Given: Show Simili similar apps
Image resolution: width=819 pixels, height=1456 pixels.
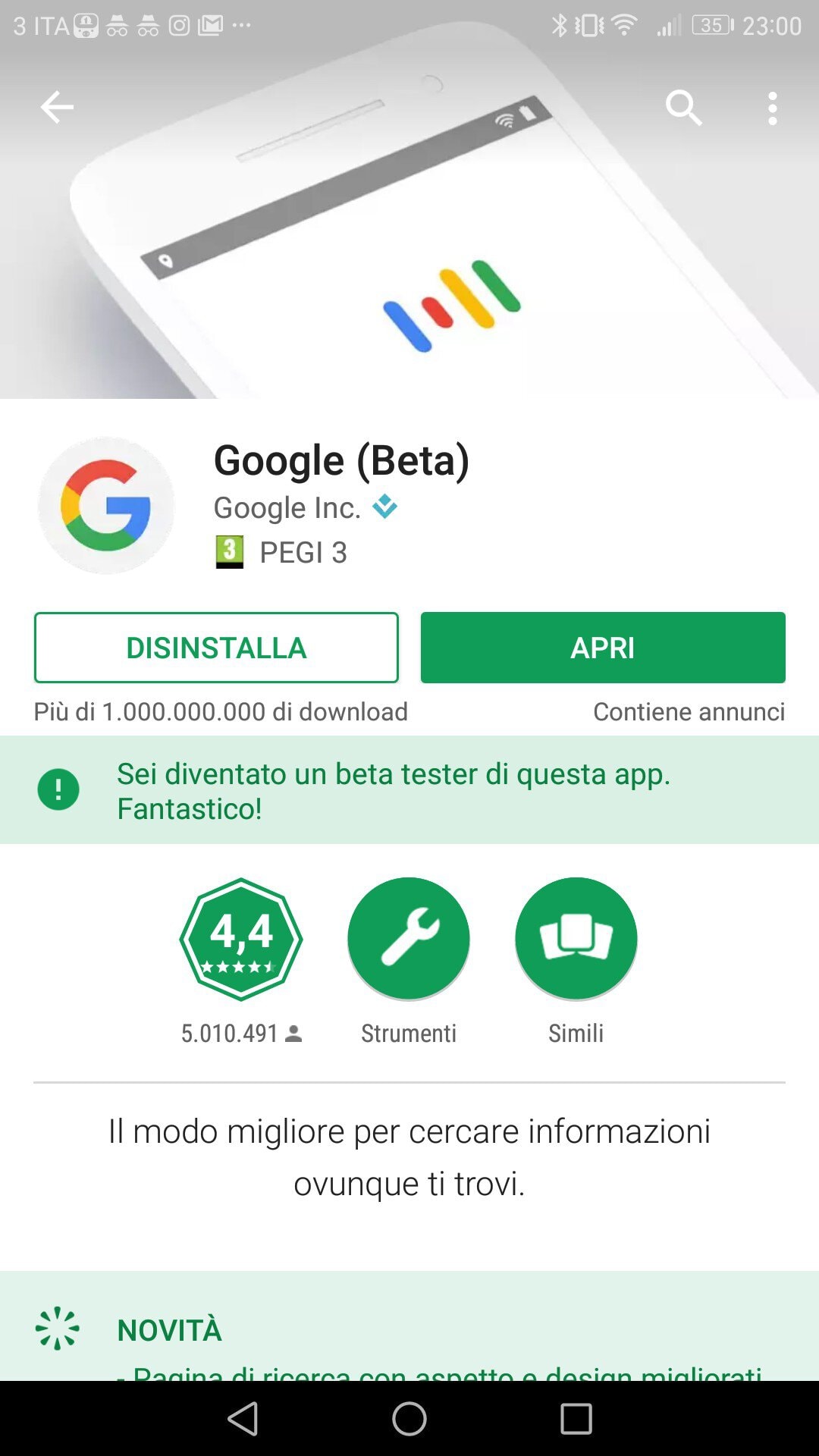Looking at the screenshot, I should point(576,939).
